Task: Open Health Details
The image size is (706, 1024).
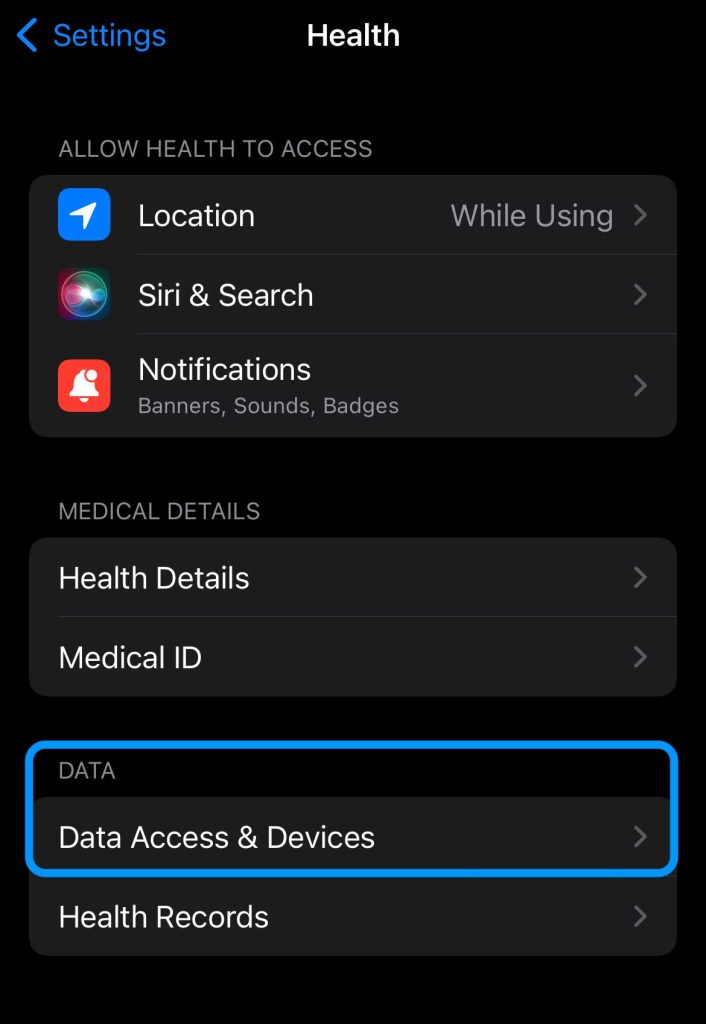Action: pyautogui.click(x=352, y=578)
